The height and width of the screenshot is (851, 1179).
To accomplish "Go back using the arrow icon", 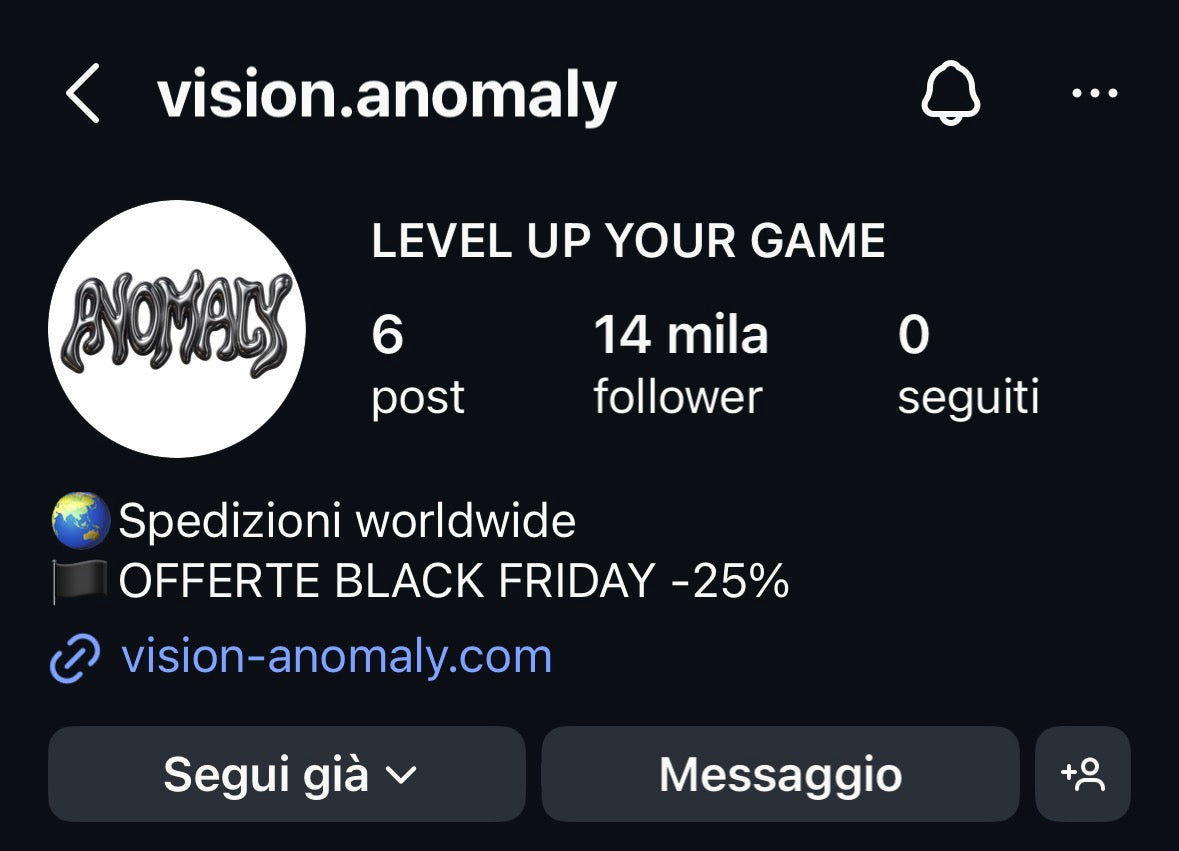I will click(x=83, y=93).
